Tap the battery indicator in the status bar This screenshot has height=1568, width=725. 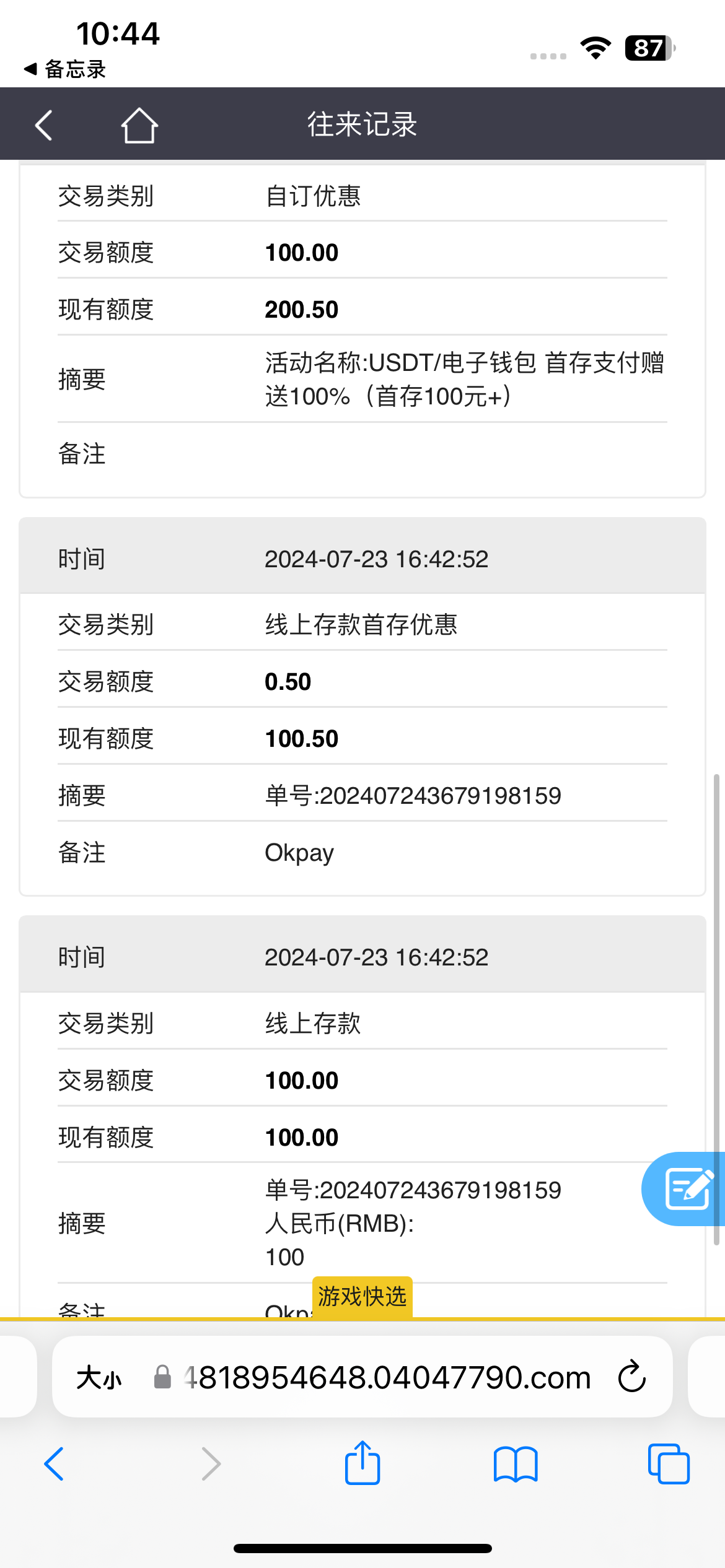[647, 47]
